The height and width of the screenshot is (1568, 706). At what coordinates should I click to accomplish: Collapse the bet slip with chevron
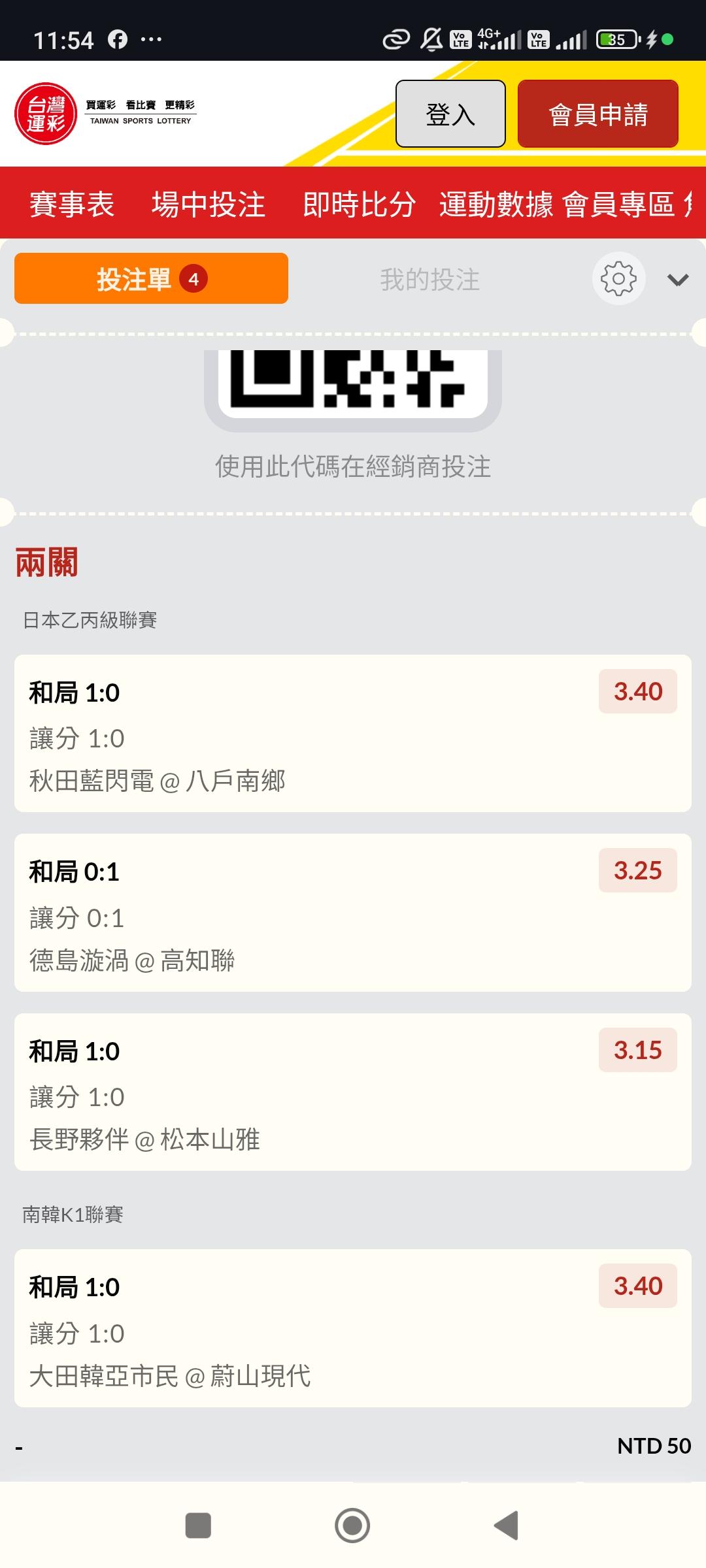pos(678,280)
